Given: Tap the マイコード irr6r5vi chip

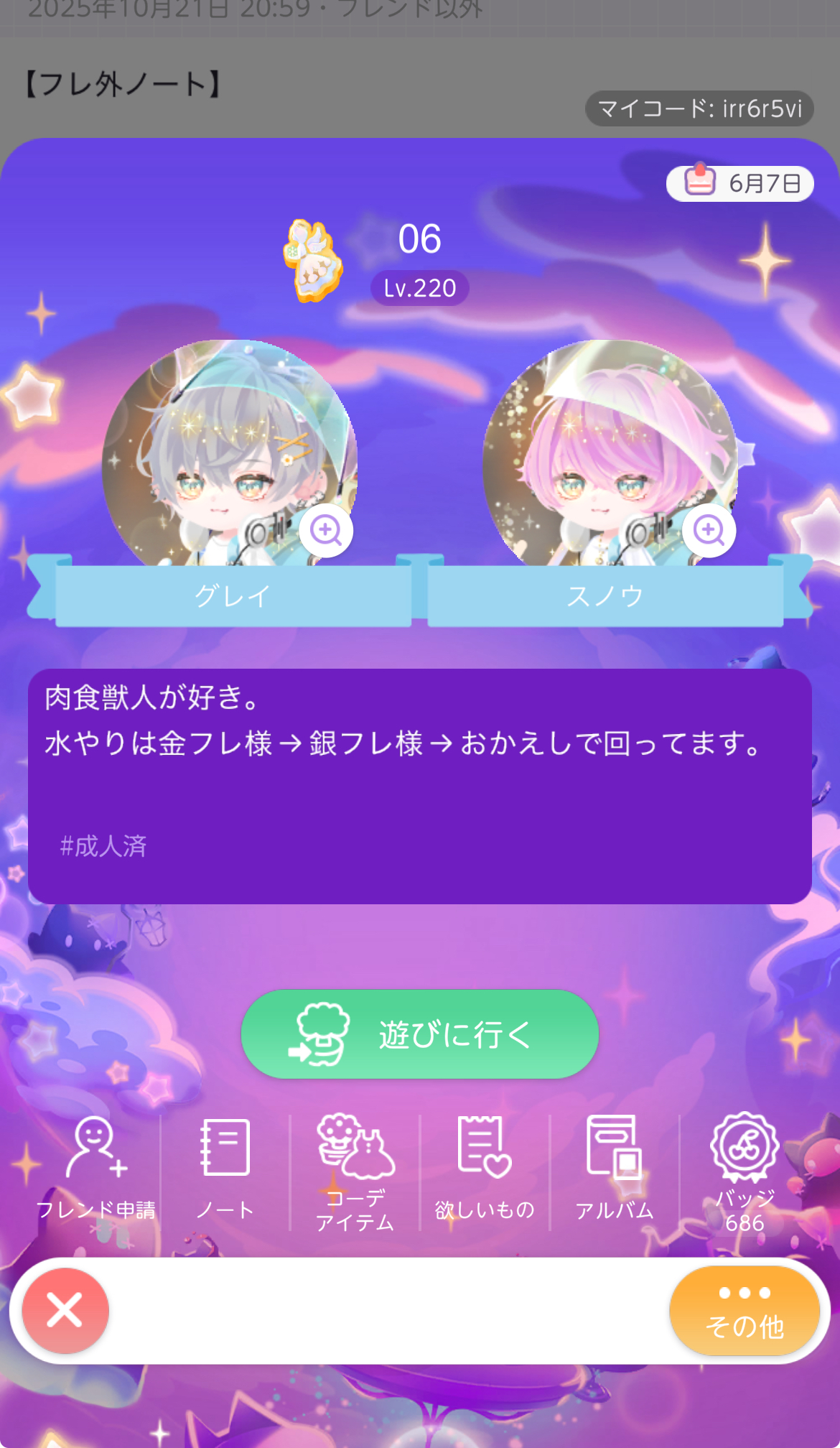Looking at the screenshot, I should click(699, 108).
